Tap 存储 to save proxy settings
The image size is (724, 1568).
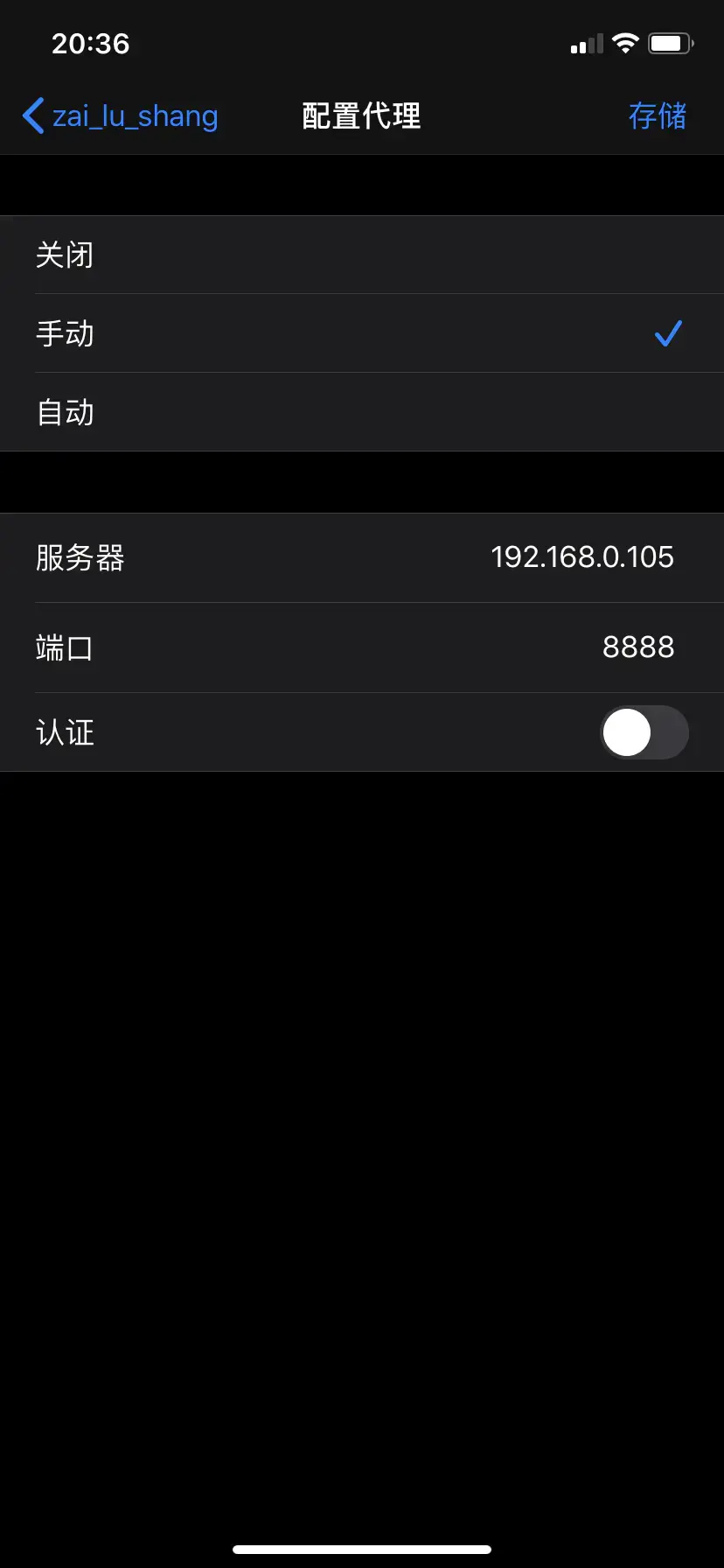[658, 115]
